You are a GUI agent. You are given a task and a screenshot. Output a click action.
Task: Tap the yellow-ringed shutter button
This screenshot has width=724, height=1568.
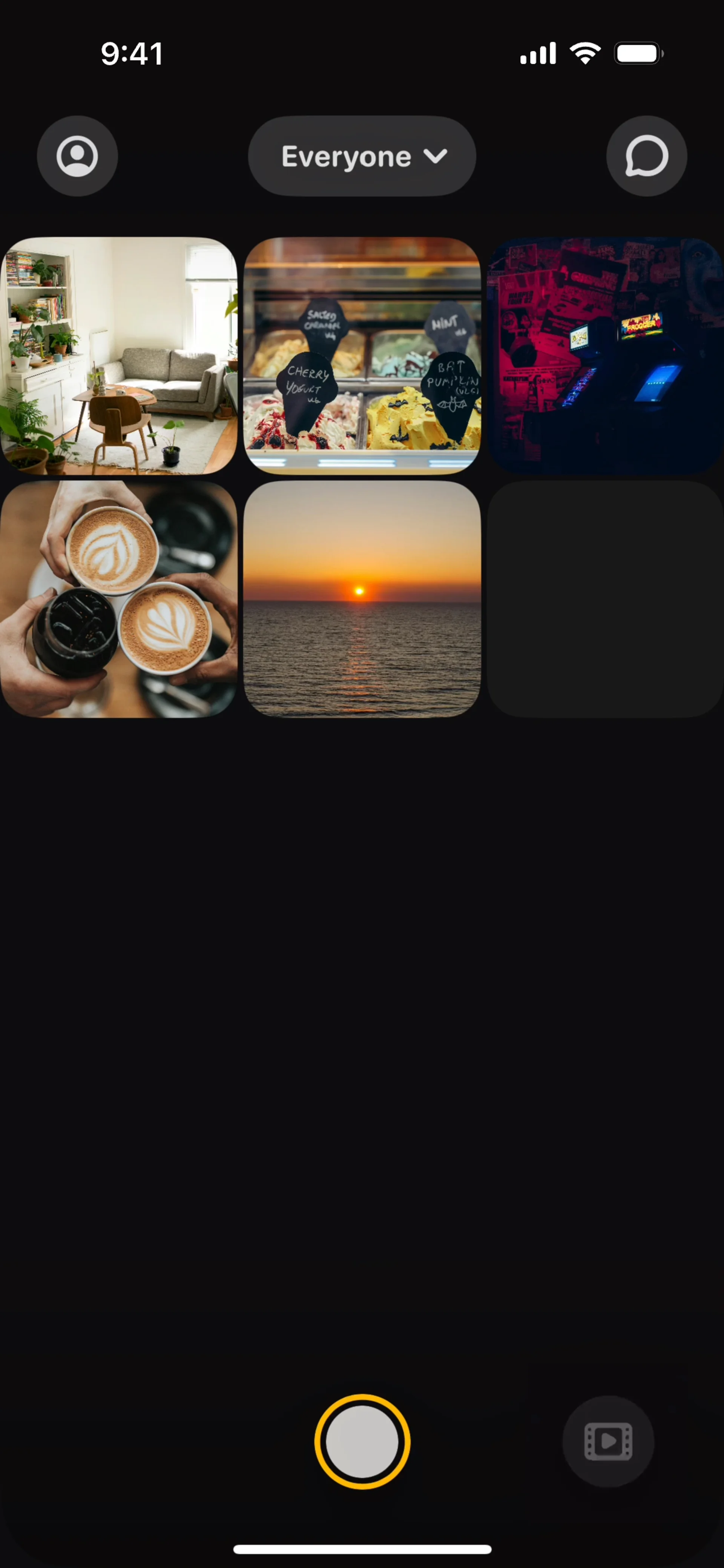(362, 1441)
